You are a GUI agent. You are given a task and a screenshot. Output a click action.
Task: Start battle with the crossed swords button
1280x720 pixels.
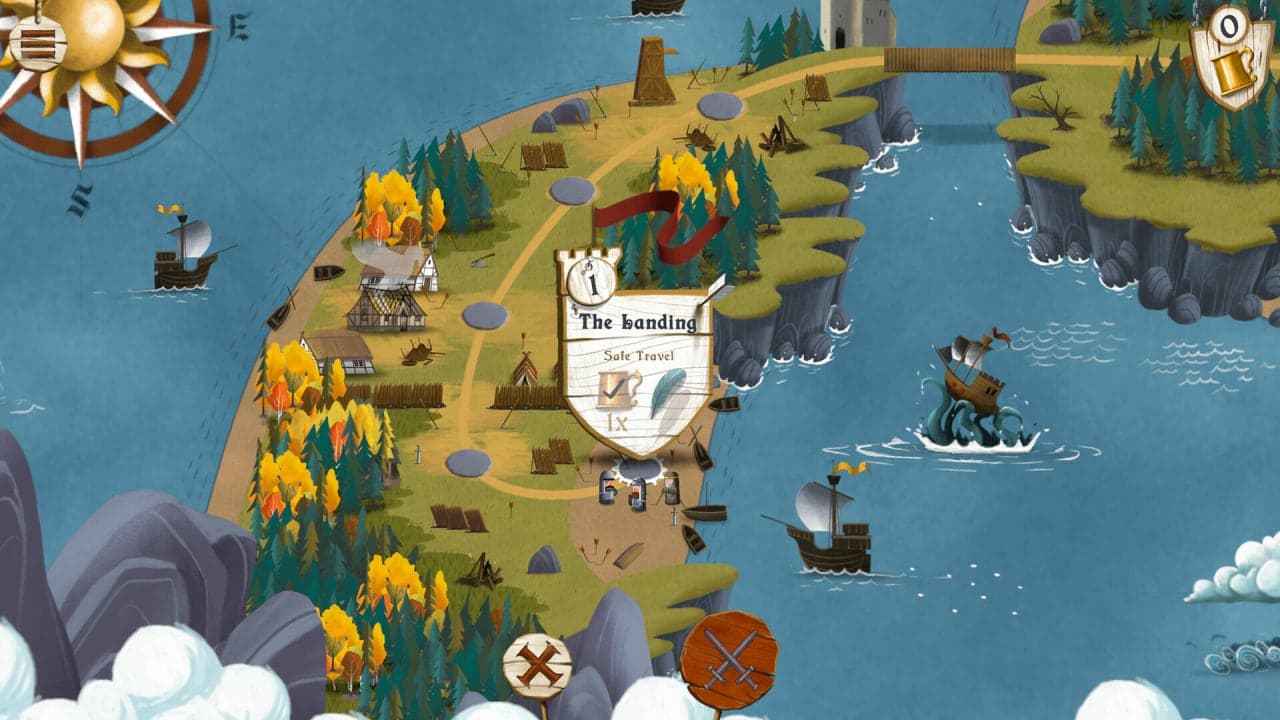click(729, 661)
